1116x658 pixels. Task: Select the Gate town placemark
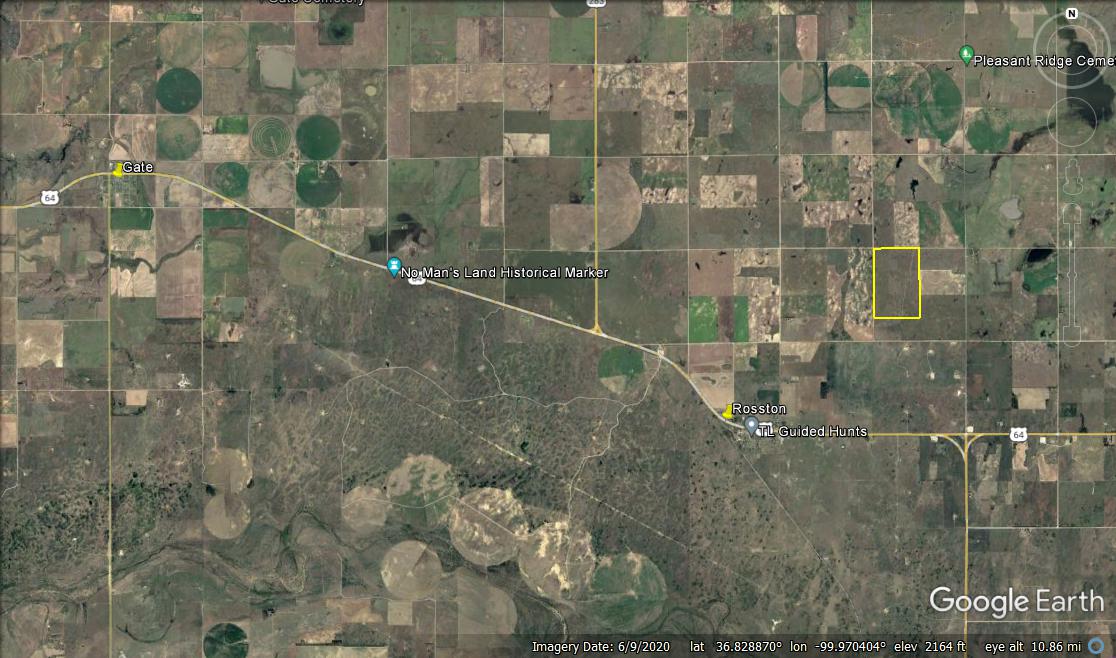click(x=119, y=169)
